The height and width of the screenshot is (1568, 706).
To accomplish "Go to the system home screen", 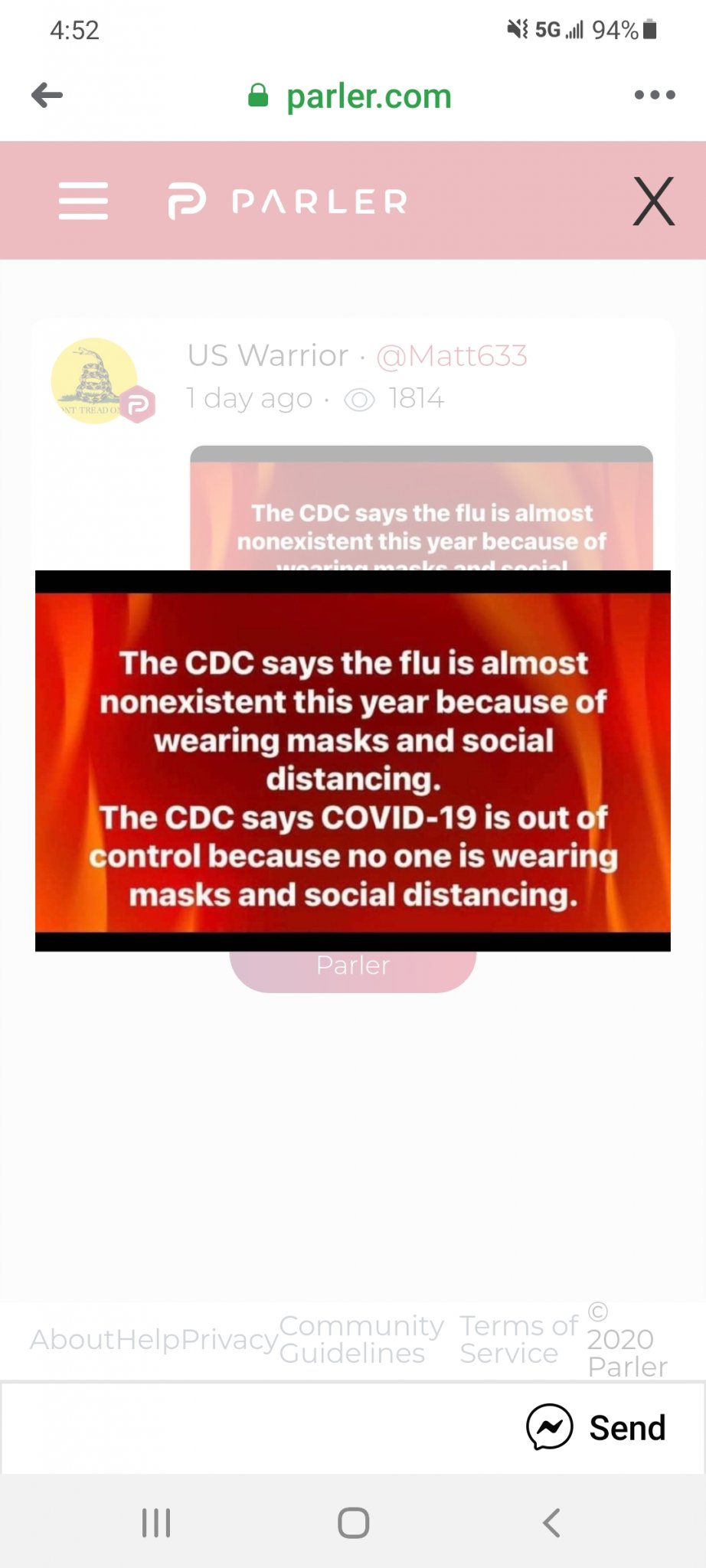I will click(x=353, y=1523).
